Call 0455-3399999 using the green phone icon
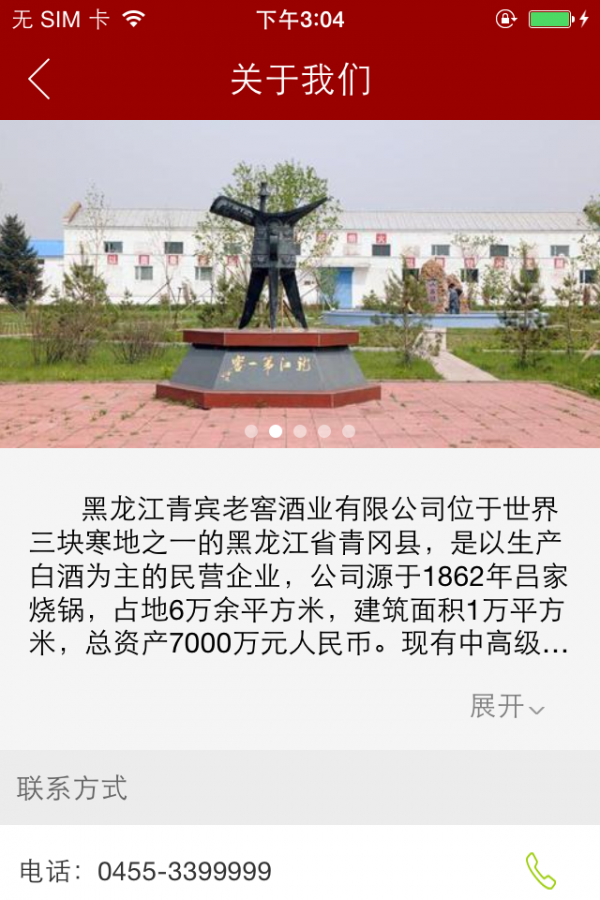The image size is (600, 900). (x=540, y=870)
